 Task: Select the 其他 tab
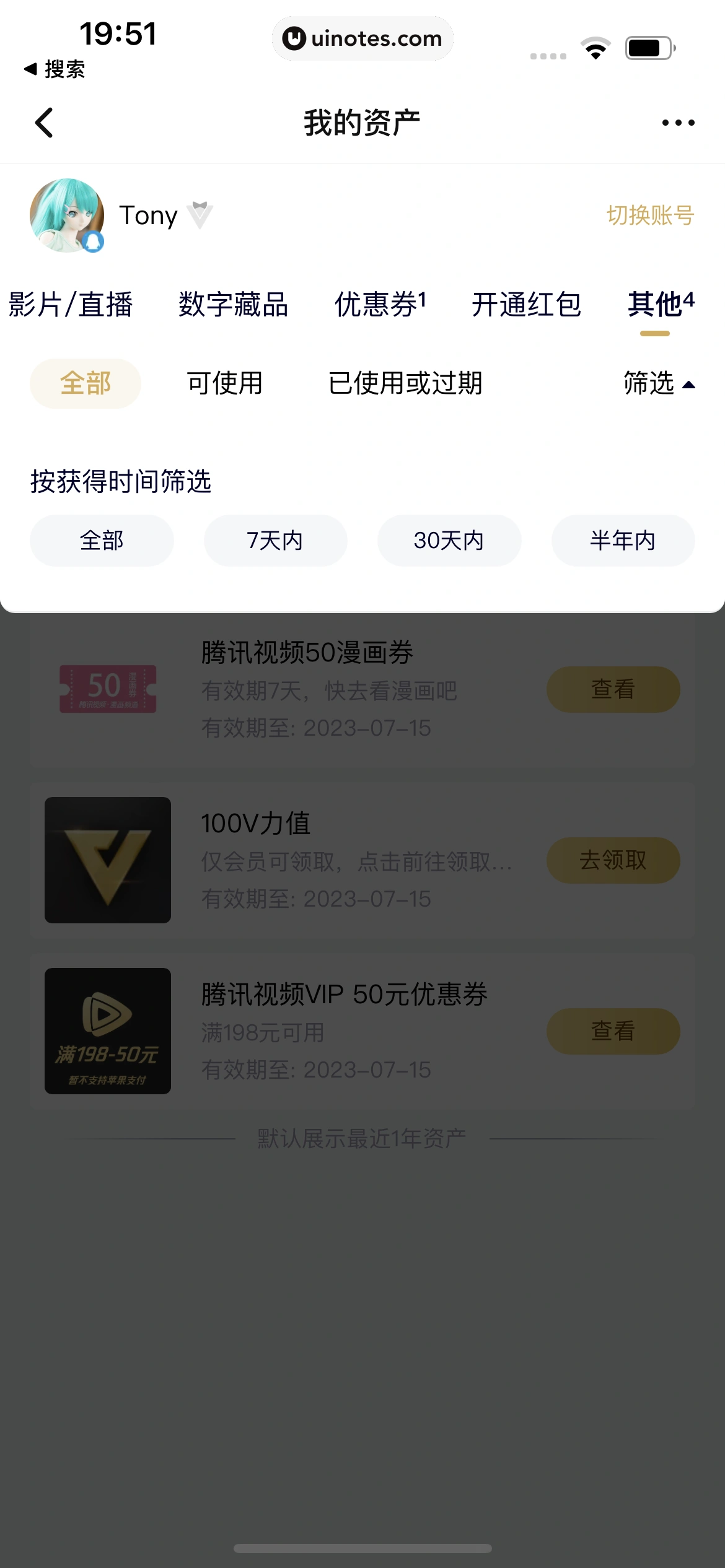(660, 305)
